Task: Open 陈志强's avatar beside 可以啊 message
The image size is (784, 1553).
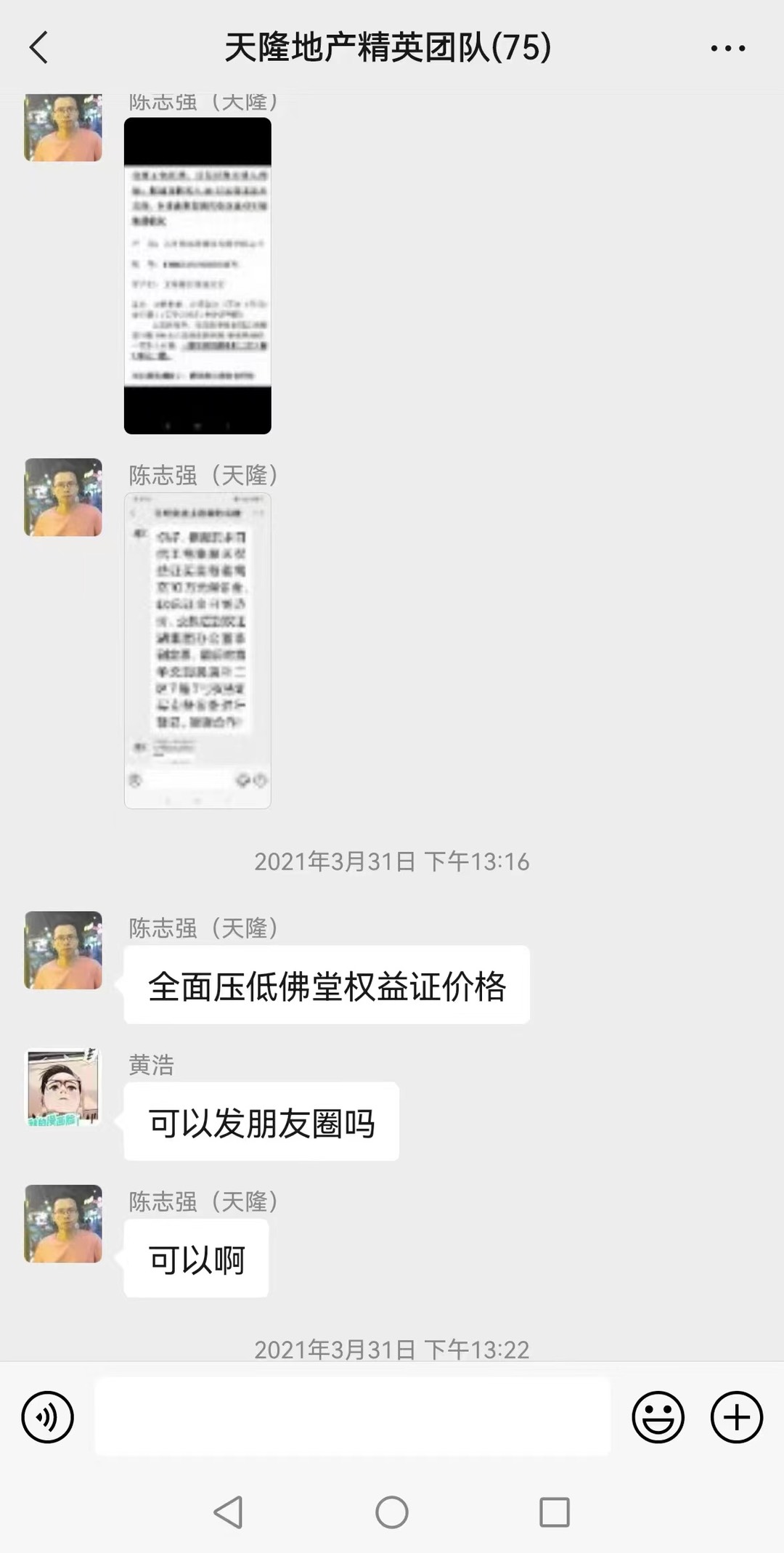Action: 63,1224
